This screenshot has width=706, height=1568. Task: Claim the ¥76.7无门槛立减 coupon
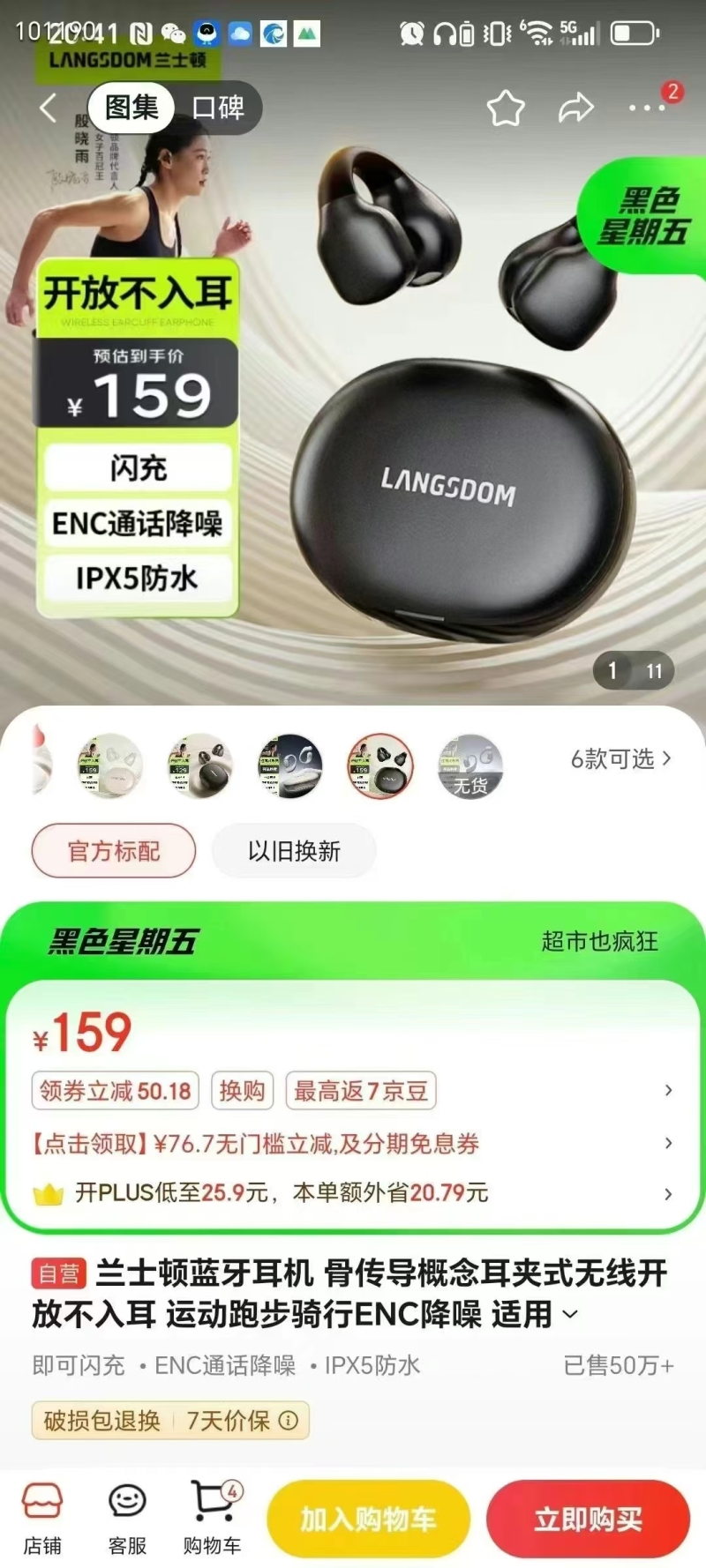[256, 1144]
